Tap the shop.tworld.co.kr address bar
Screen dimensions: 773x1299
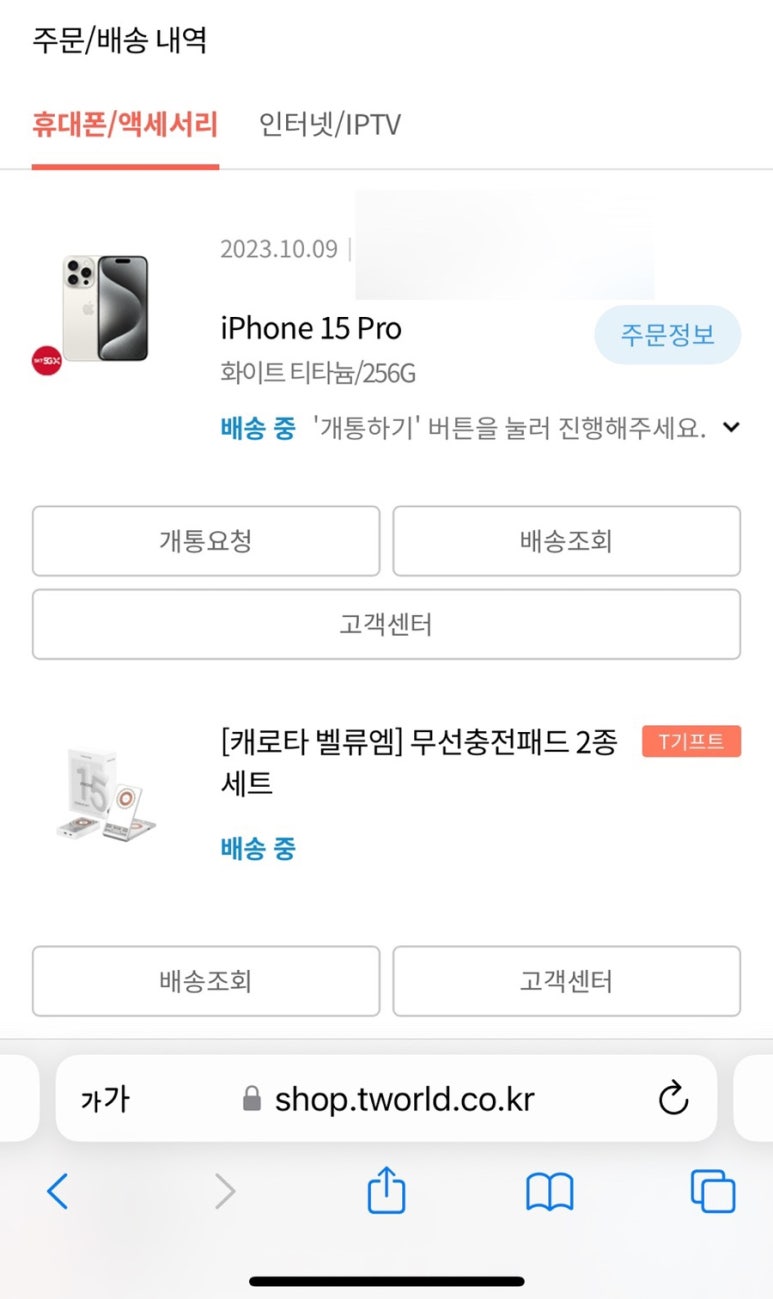click(x=404, y=1099)
